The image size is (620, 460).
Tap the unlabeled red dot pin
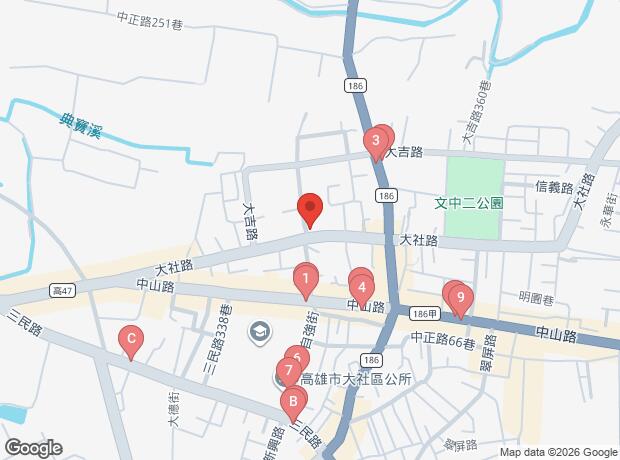click(x=310, y=208)
